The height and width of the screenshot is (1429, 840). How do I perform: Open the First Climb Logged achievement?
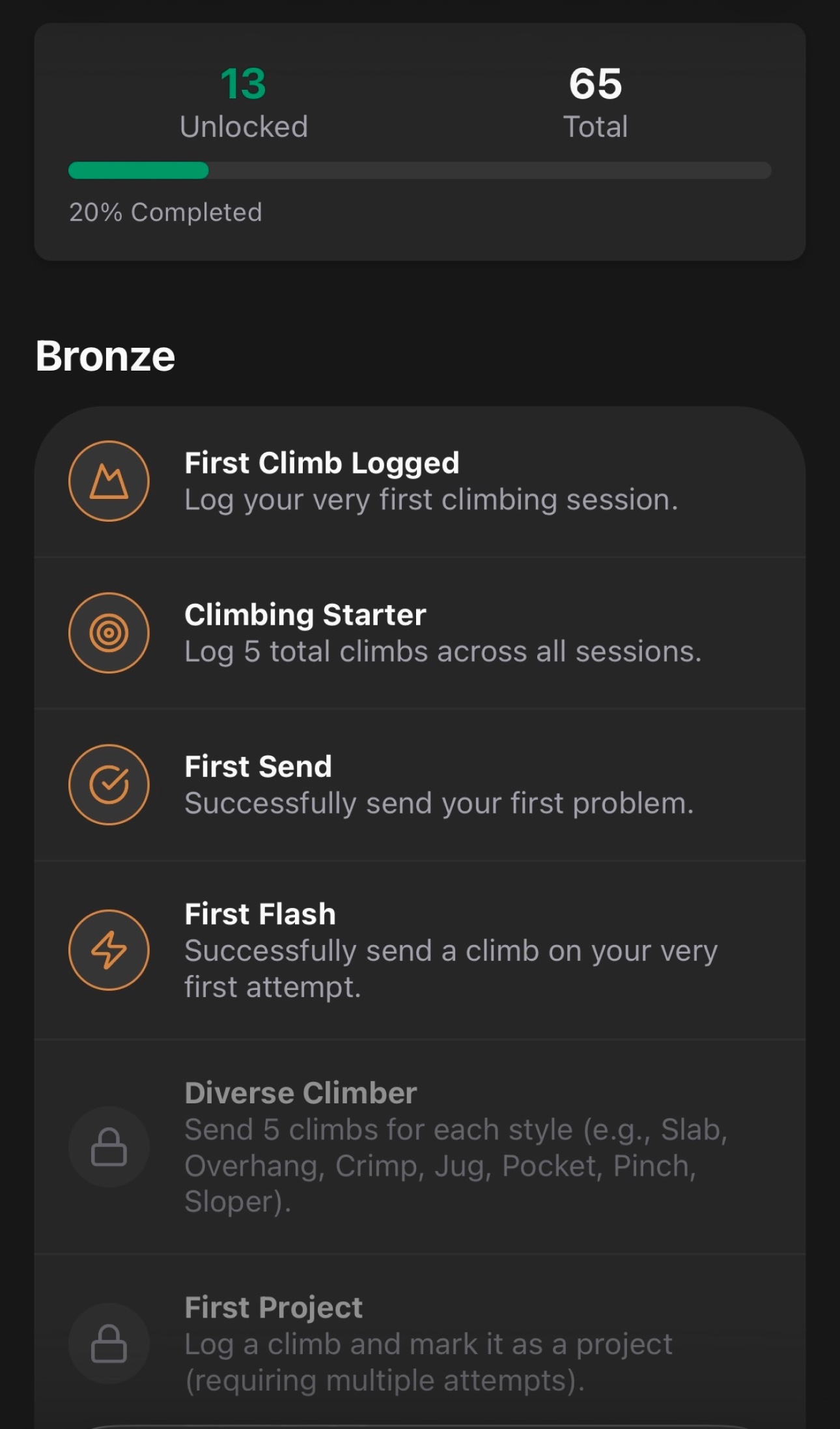pyautogui.click(x=420, y=481)
